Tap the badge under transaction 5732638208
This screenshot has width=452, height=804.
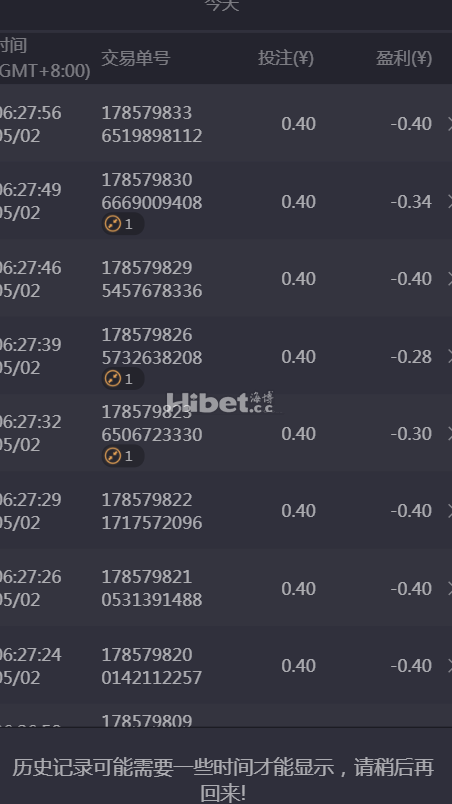pos(123,378)
